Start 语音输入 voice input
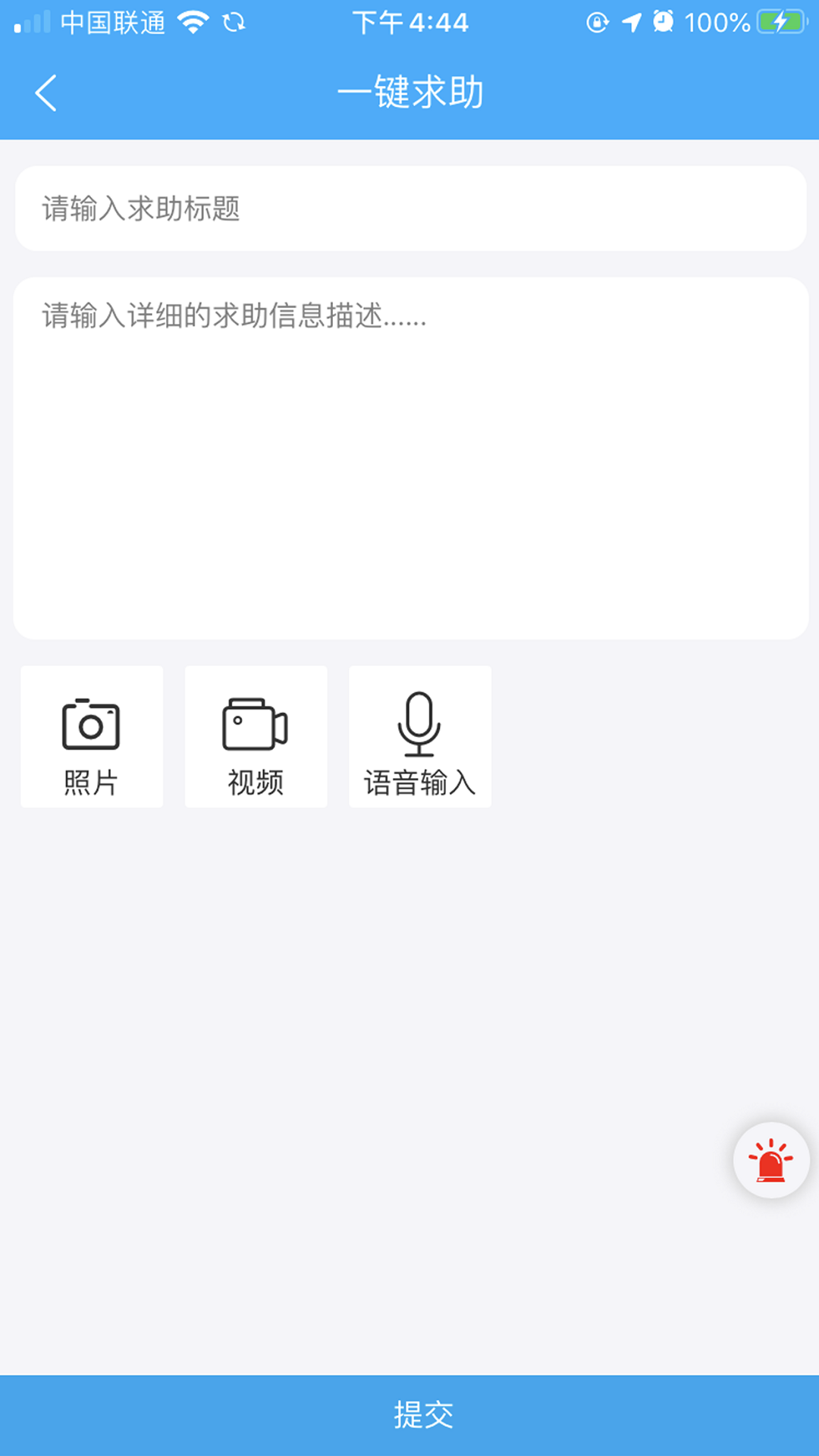 point(419,736)
